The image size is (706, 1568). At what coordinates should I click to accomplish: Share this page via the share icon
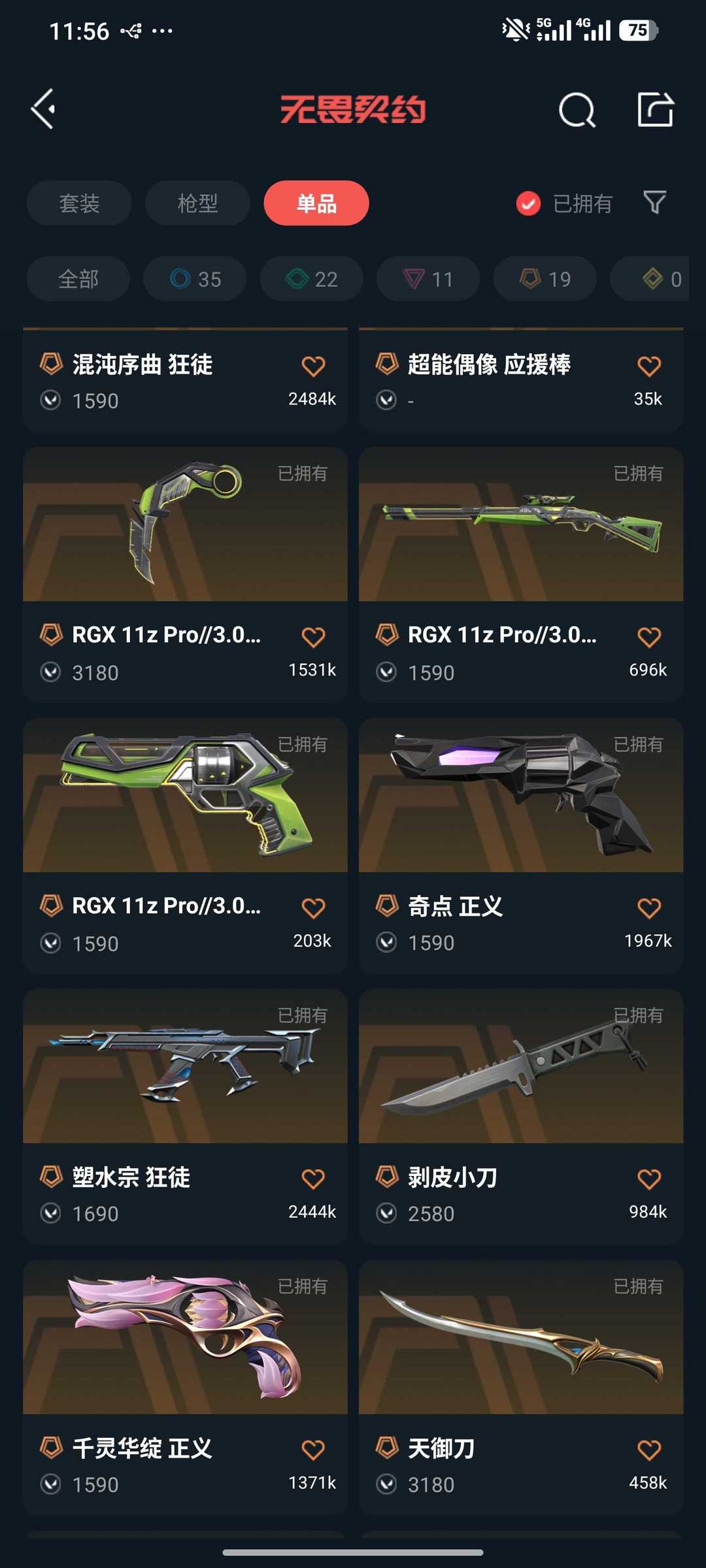tap(655, 109)
